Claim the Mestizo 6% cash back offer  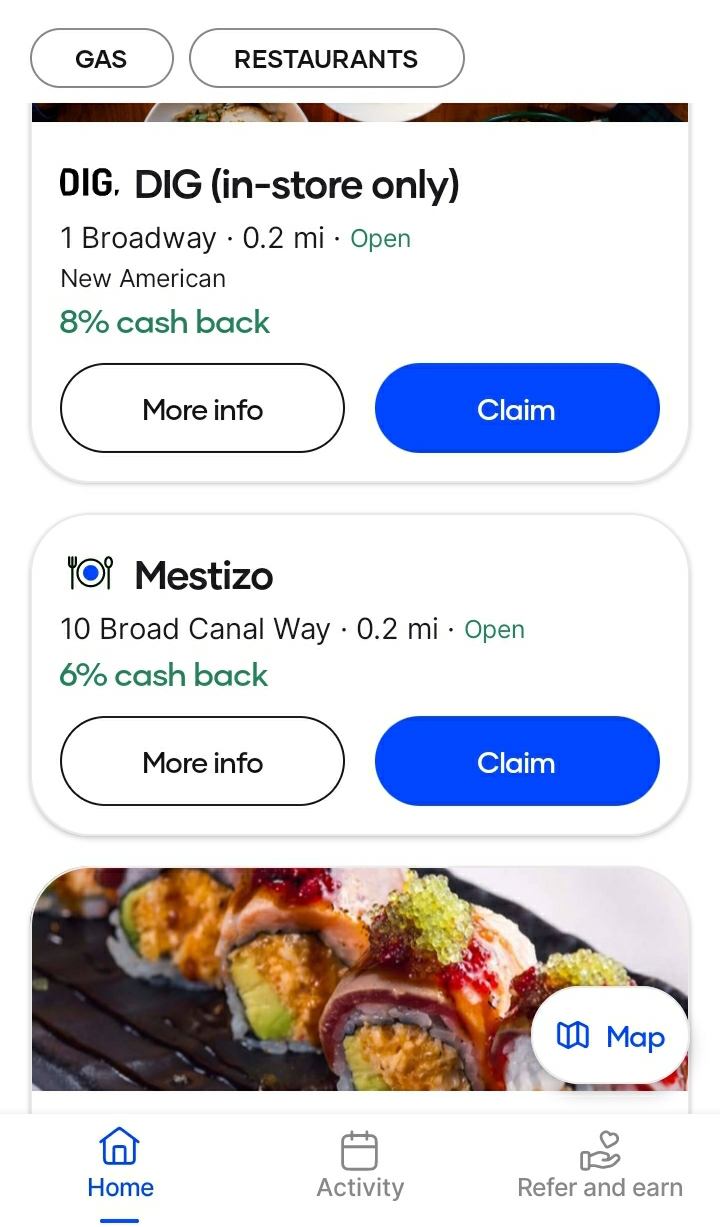(x=516, y=762)
